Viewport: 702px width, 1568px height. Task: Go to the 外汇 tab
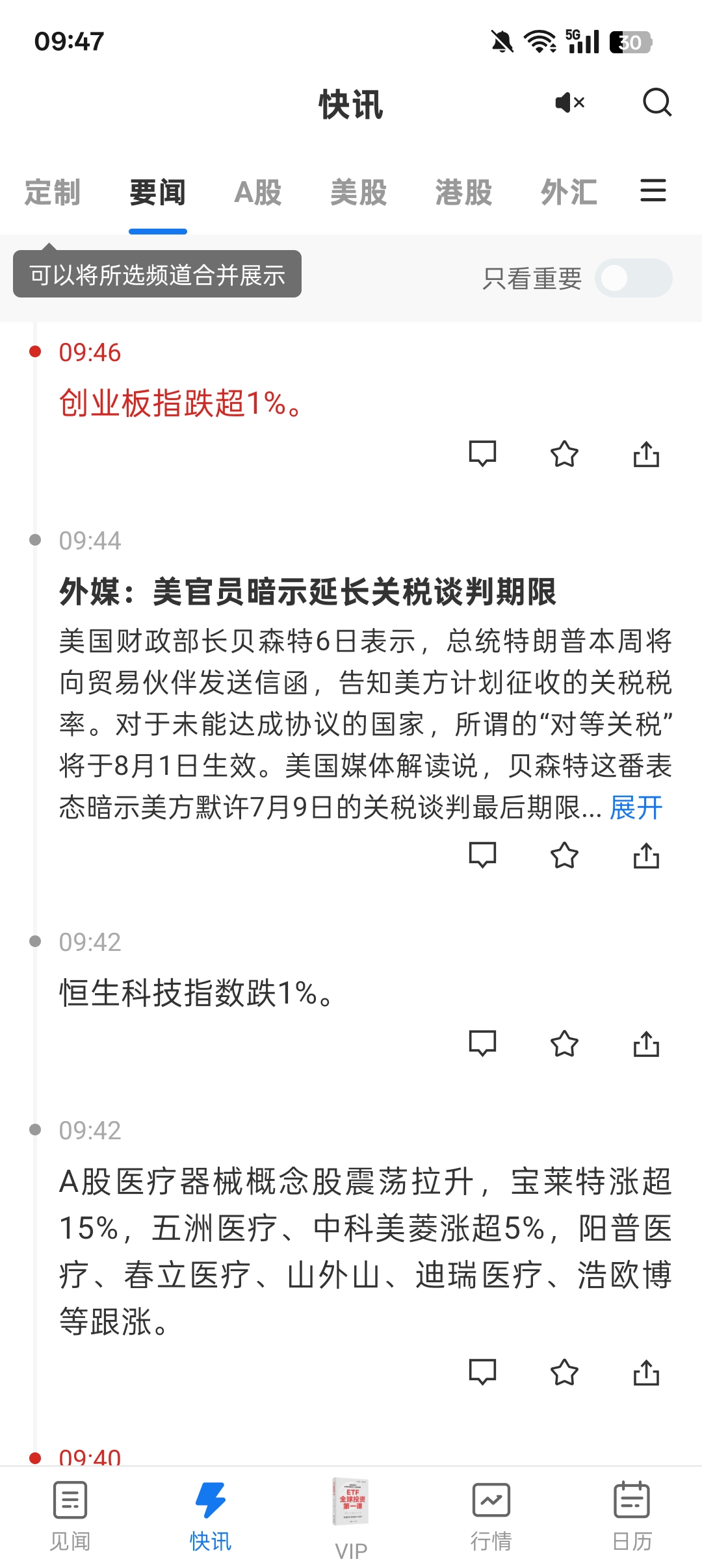(569, 193)
